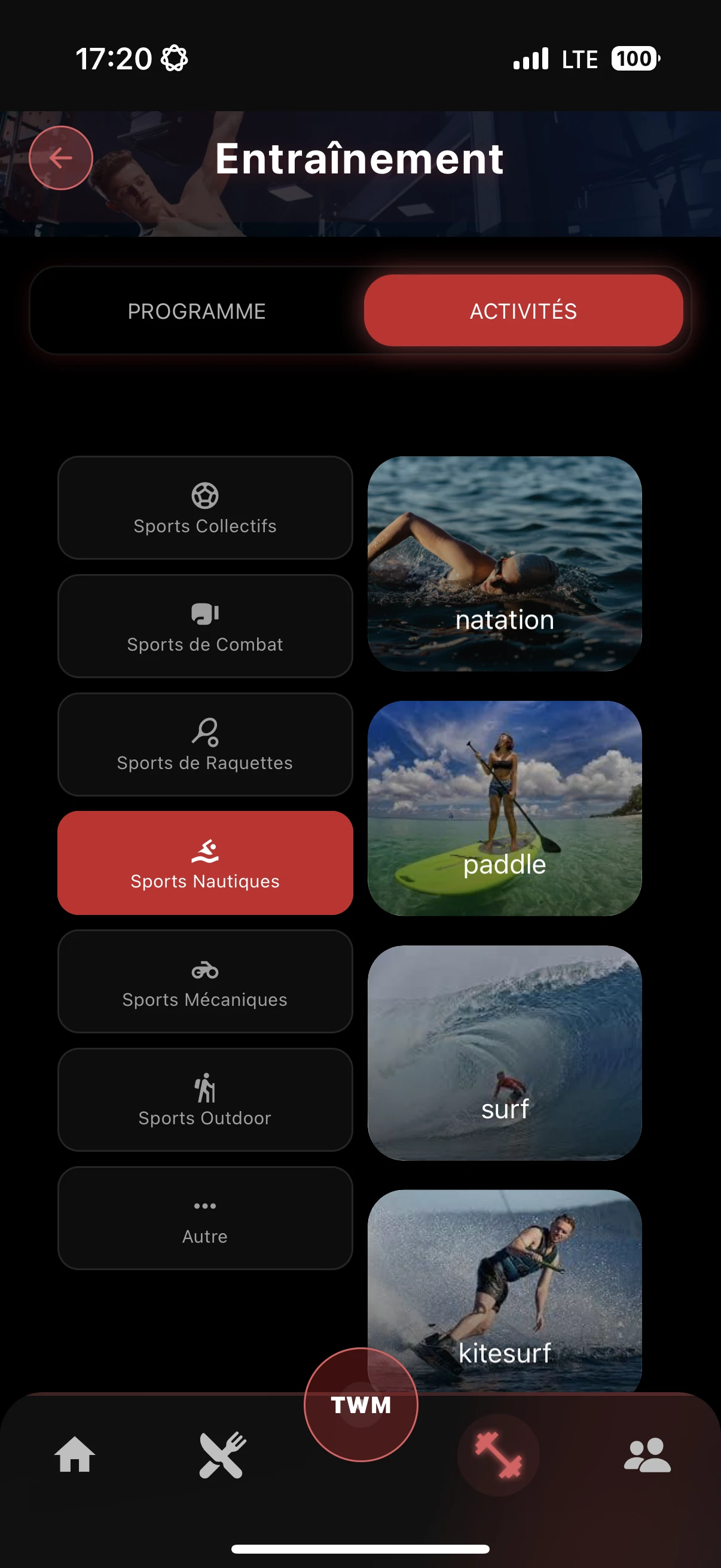Show the Sports Outdoor category
721x1568 pixels.
(205, 1099)
